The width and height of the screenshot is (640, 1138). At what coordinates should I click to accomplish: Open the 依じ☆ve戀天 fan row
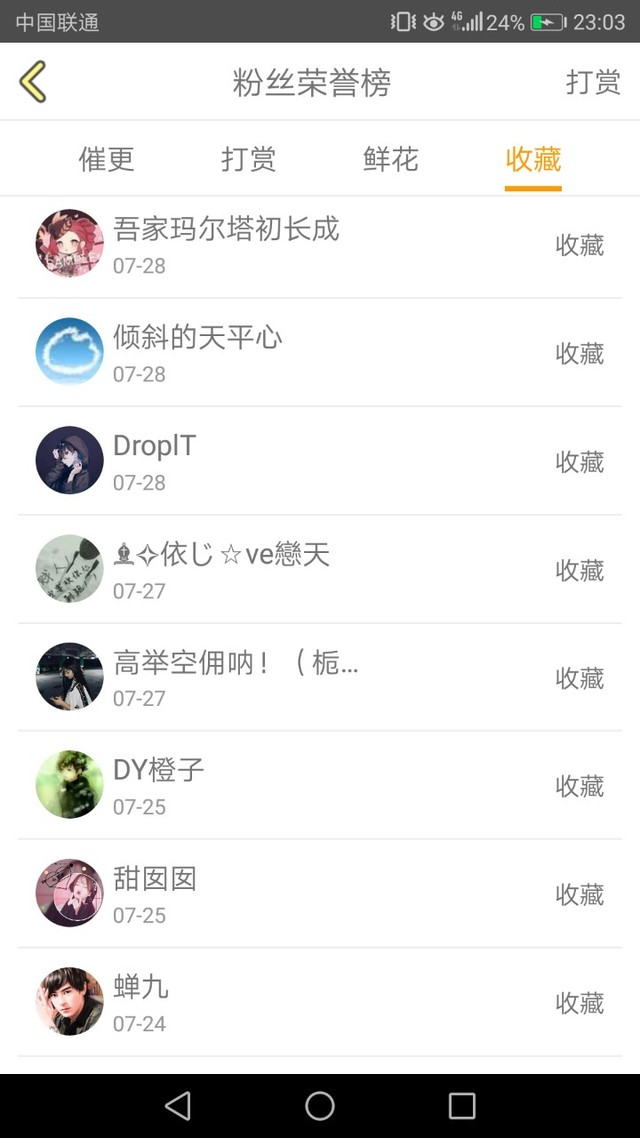pos(320,569)
